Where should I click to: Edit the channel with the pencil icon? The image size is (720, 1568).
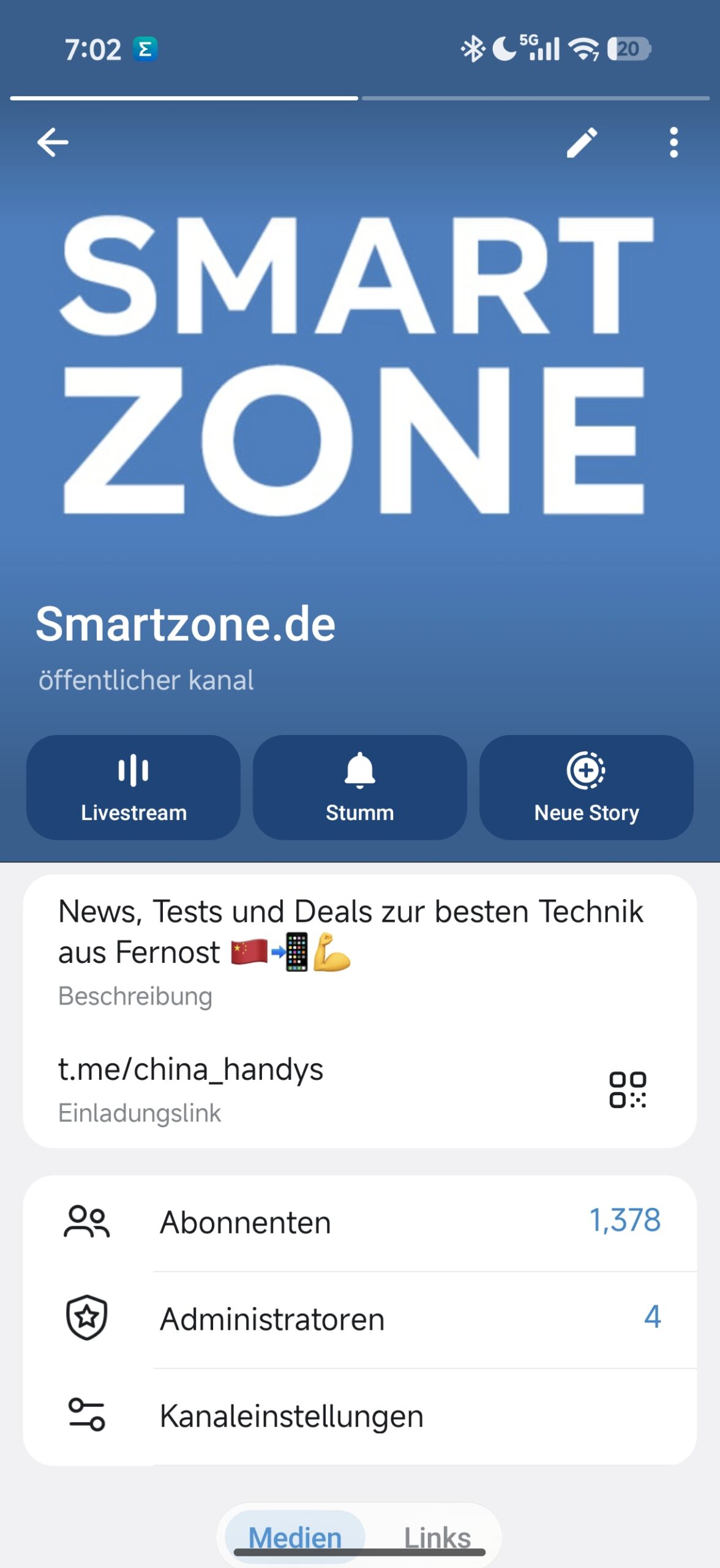tap(581, 143)
